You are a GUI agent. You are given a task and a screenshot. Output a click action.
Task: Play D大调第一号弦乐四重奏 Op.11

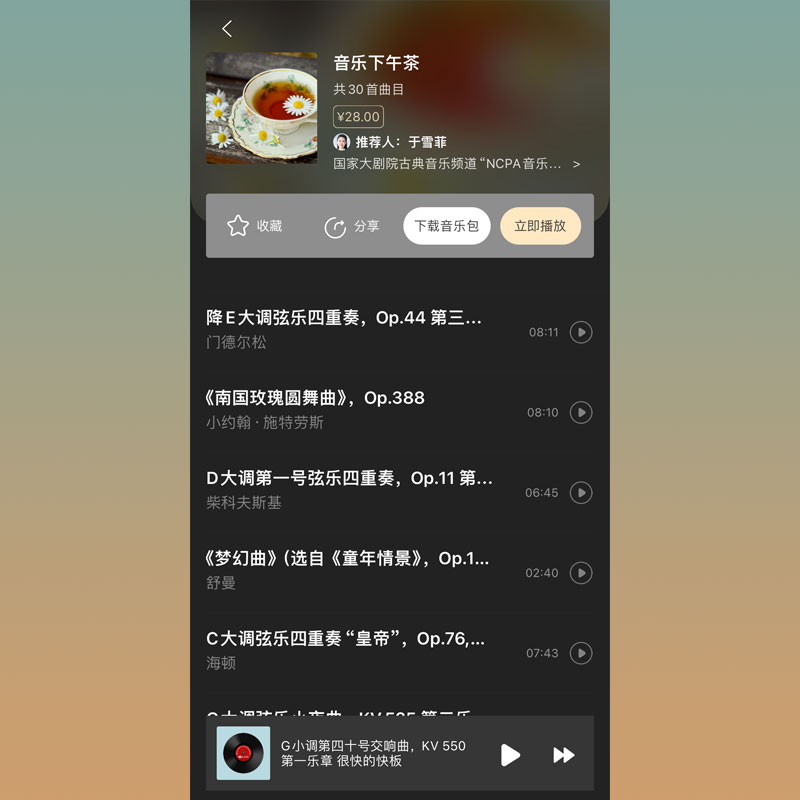581,492
